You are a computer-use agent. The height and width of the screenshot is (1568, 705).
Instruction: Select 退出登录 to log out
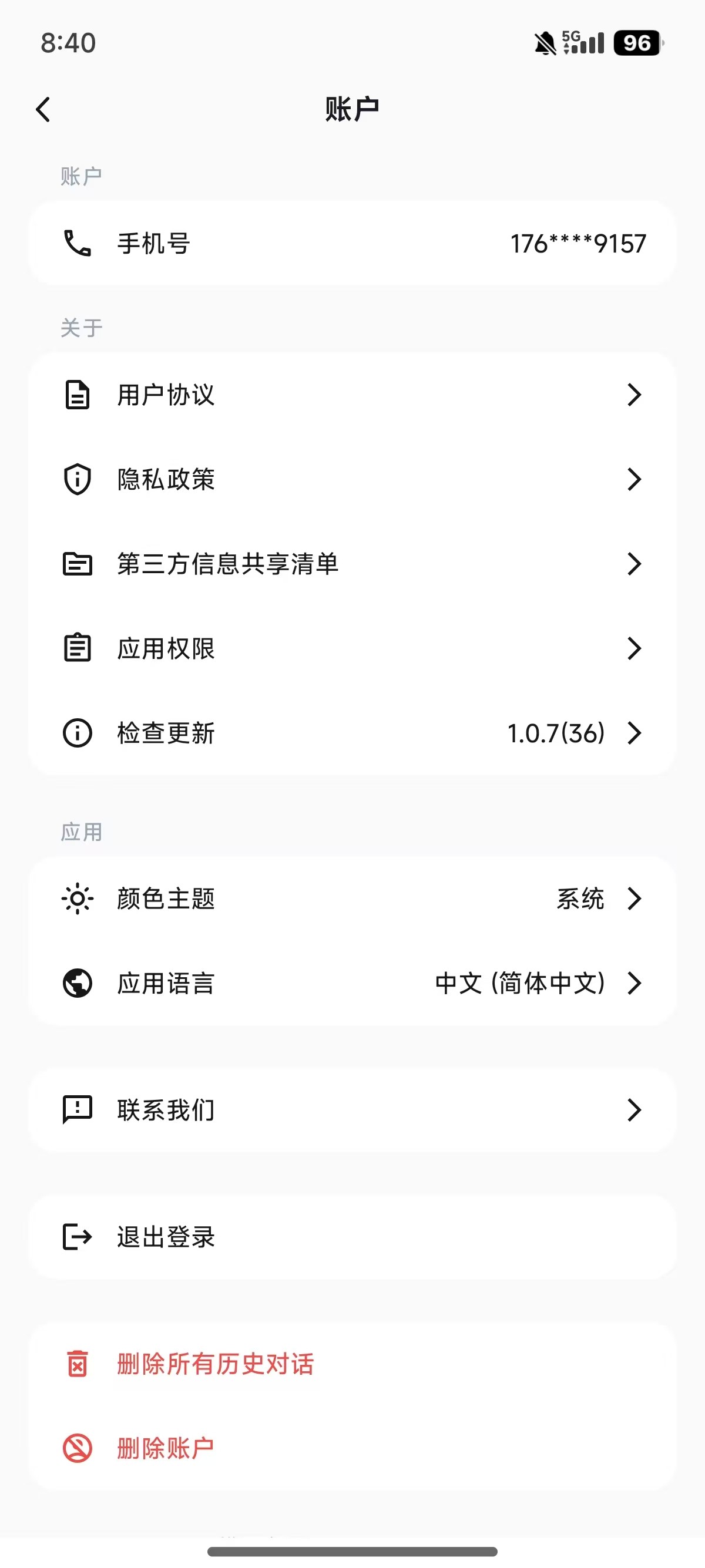click(x=166, y=1236)
